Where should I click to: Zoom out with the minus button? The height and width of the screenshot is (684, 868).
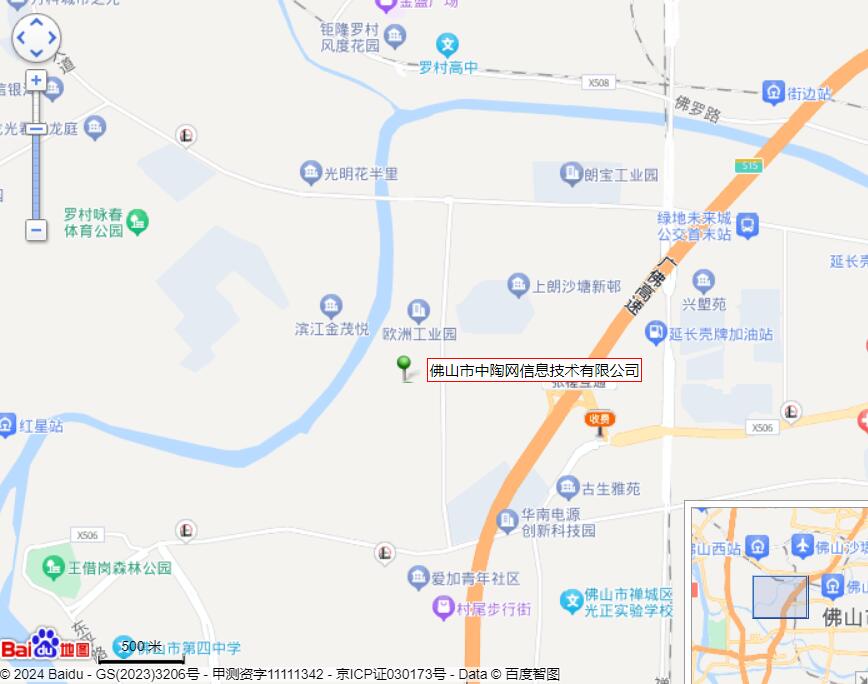pos(36,230)
